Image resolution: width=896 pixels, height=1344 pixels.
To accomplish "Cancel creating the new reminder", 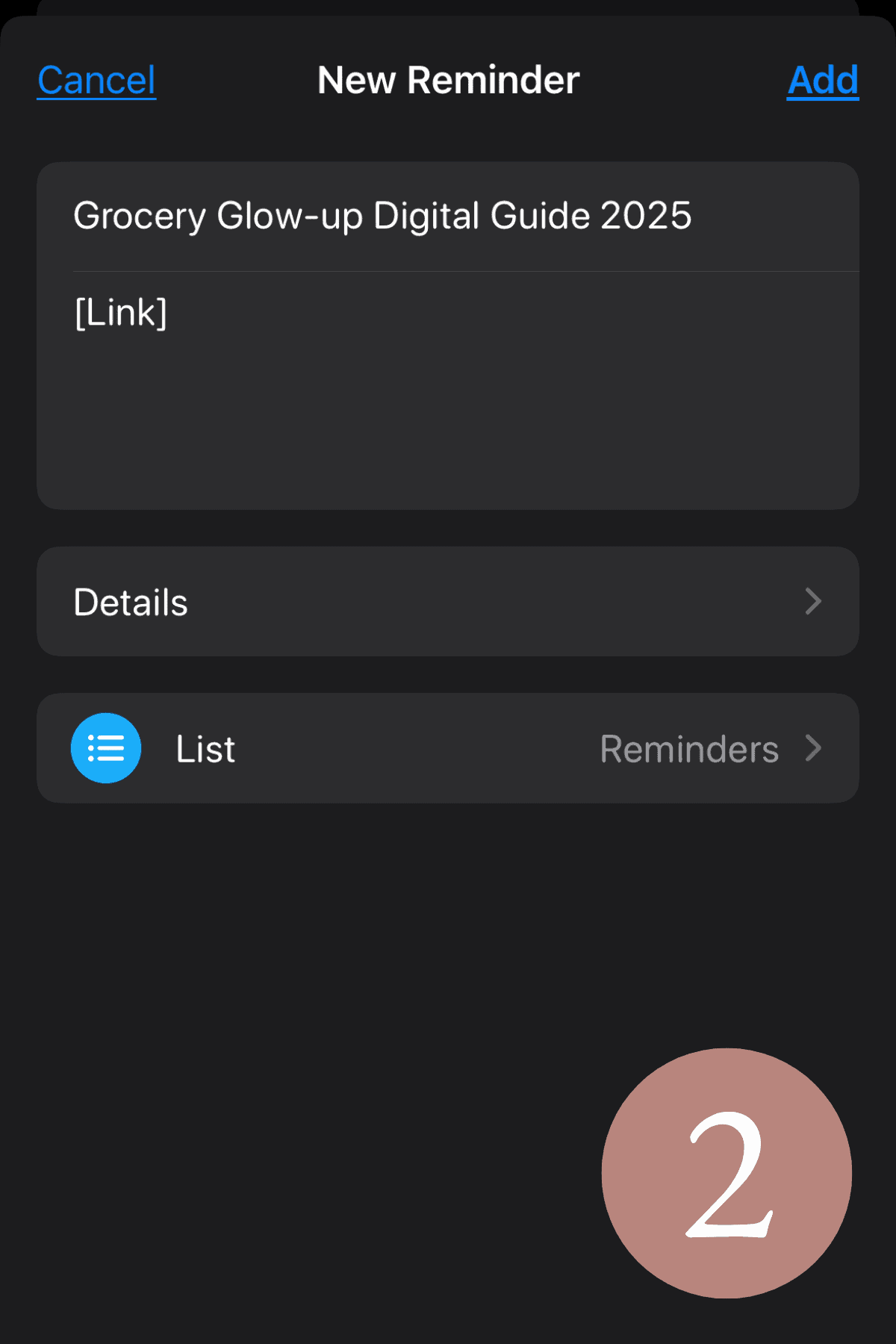I will [96, 80].
